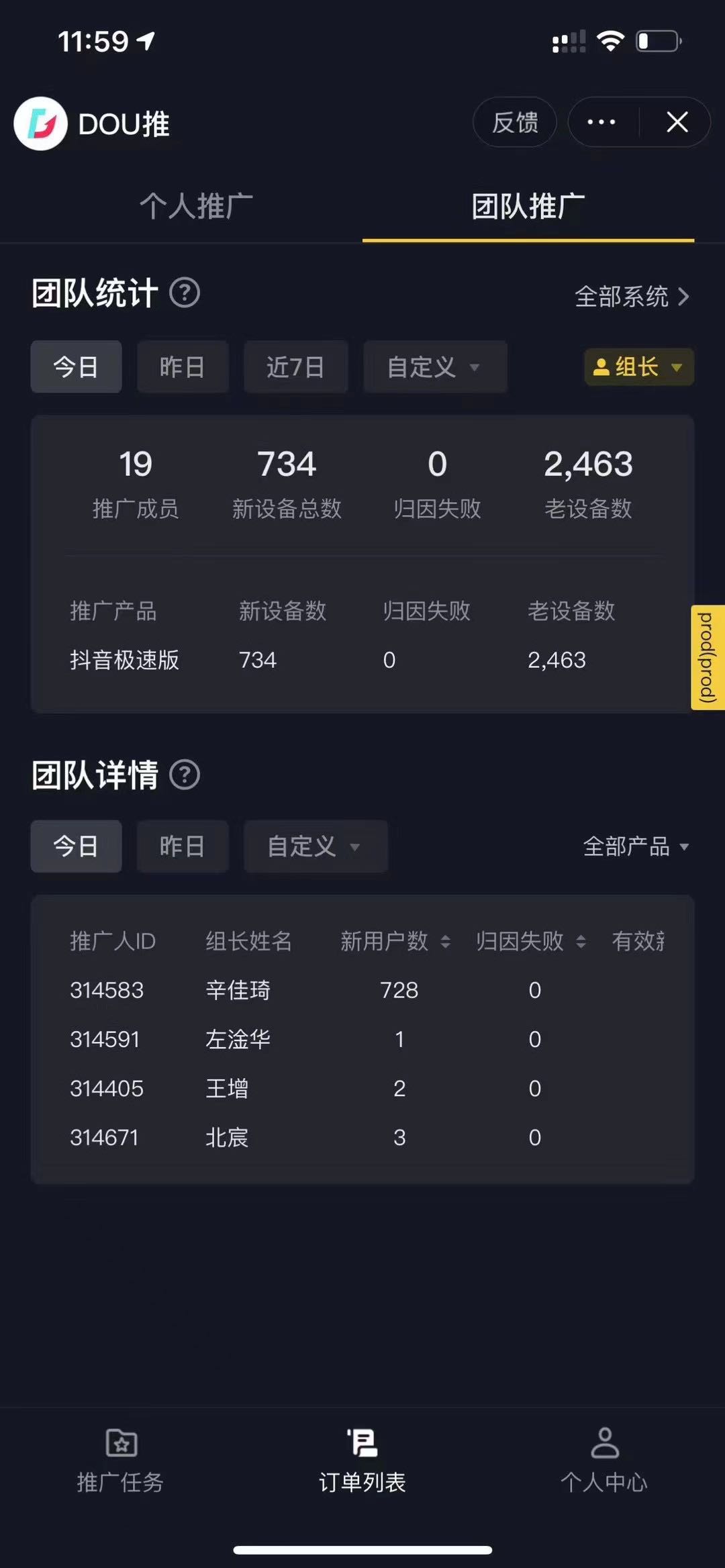Image resolution: width=725 pixels, height=1568 pixels.
Task: Expand the 自定义 dropdown in 团队详情
Action: pos(316,846)
